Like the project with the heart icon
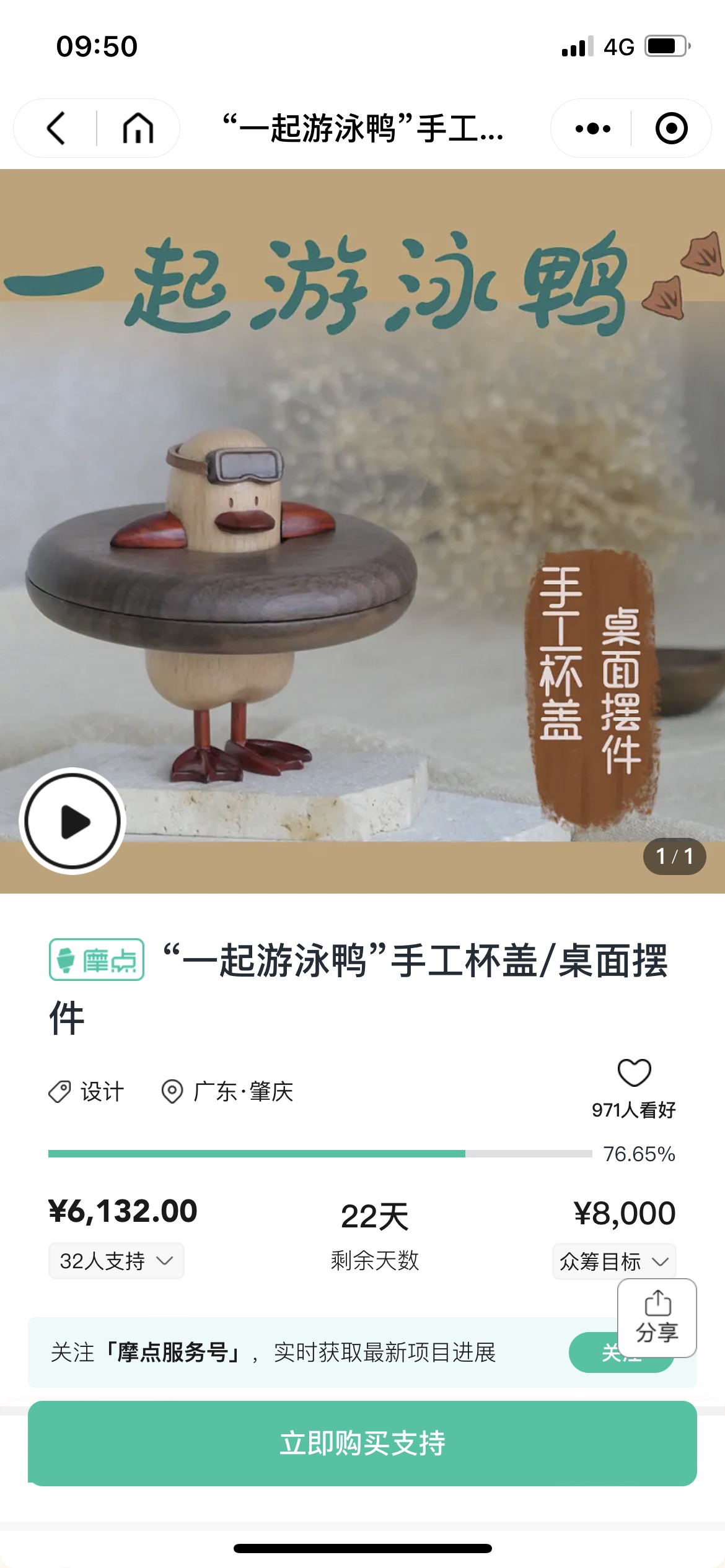 tap(634, 1073)
